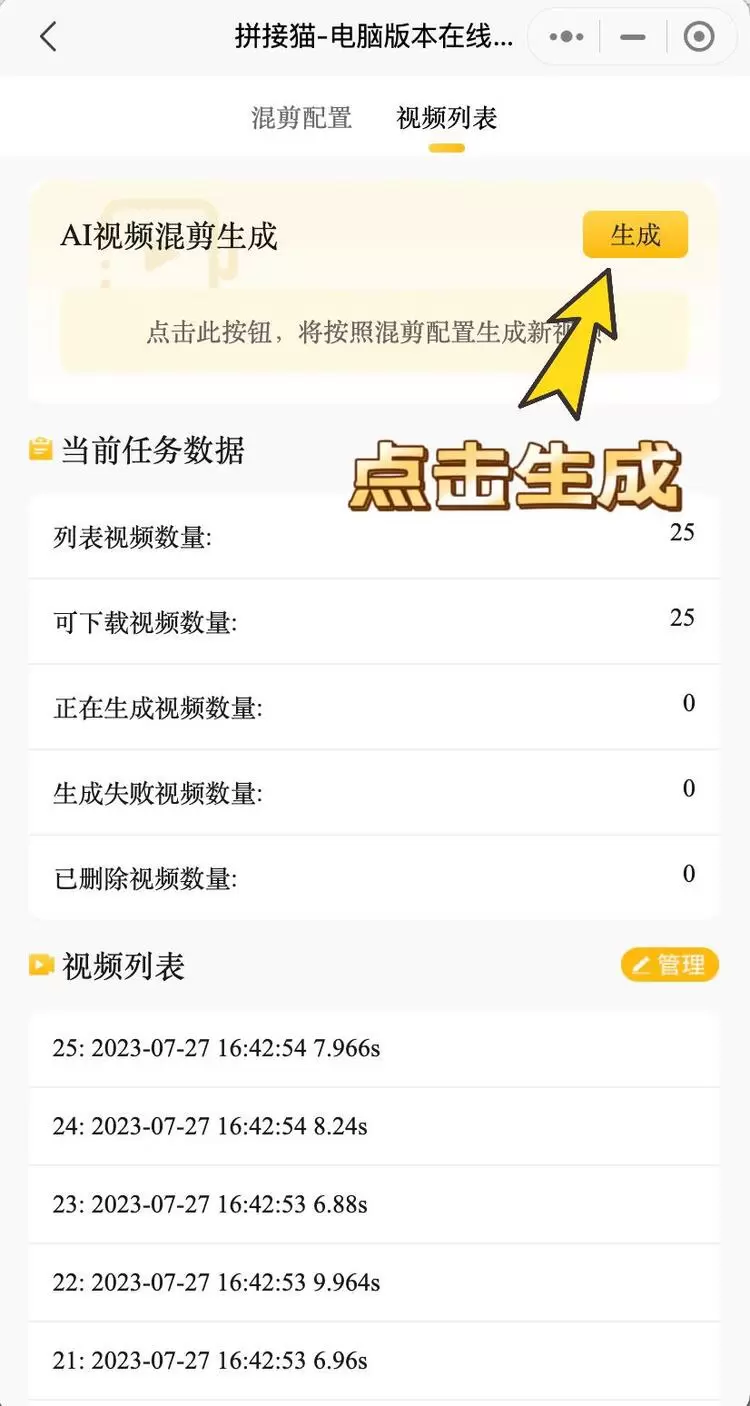The height and width of the screenshot is (1406, 750).
Task: Open video 25 lasting 7.966s
Action: click(x=372, y=1048)
